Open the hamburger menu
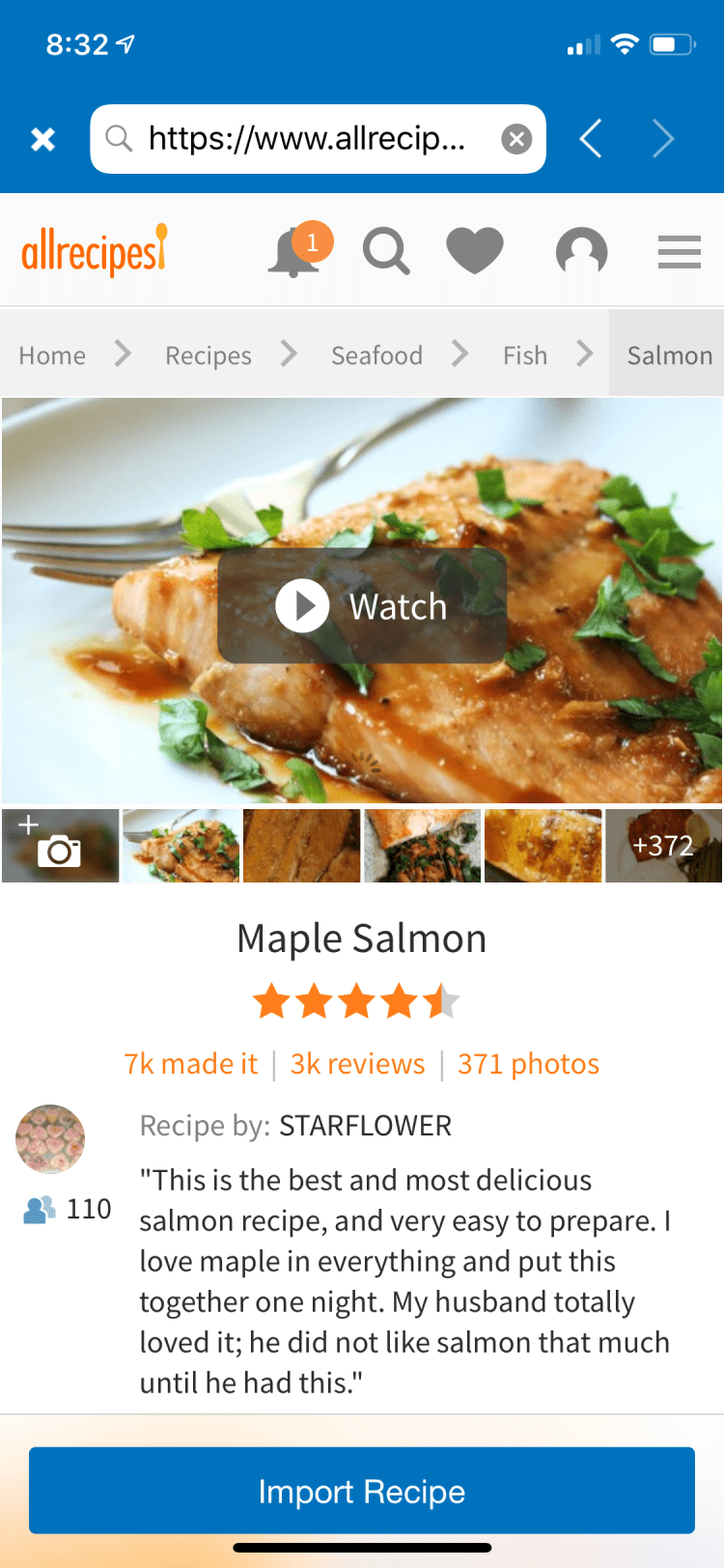This screenshot has width=724, height=1568. pos(679,252)
